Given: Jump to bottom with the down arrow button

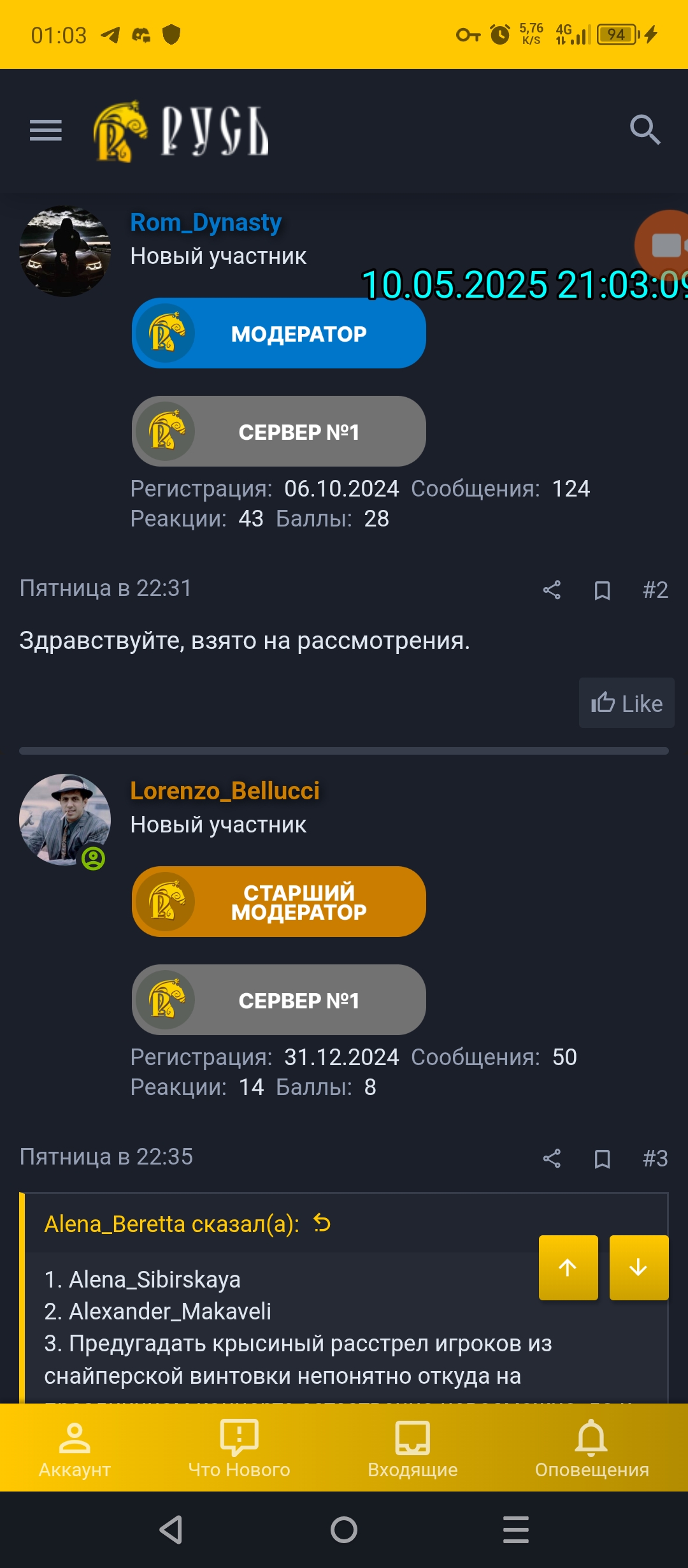Looking at the screenshot, I should click(638, 1267).
